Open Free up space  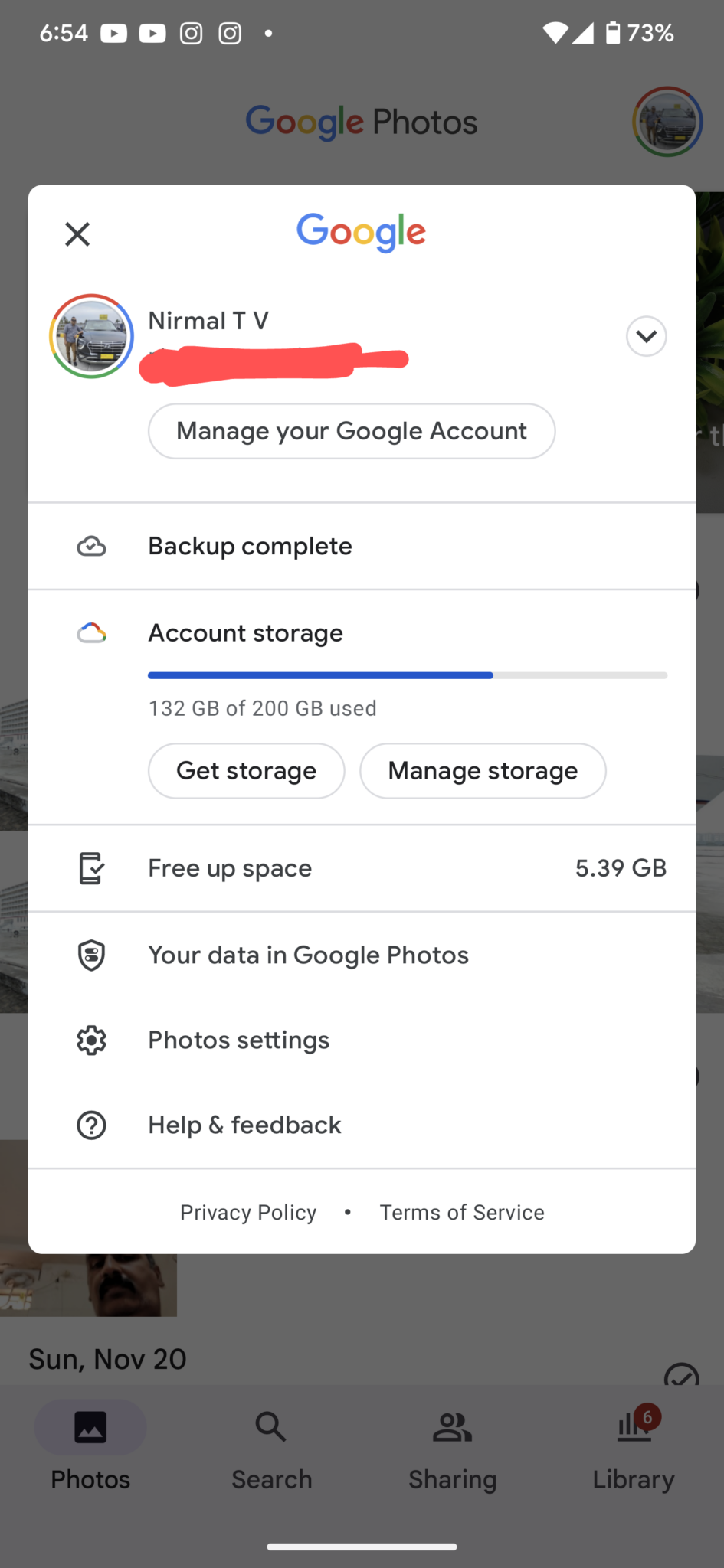click(x=362, y=868)
